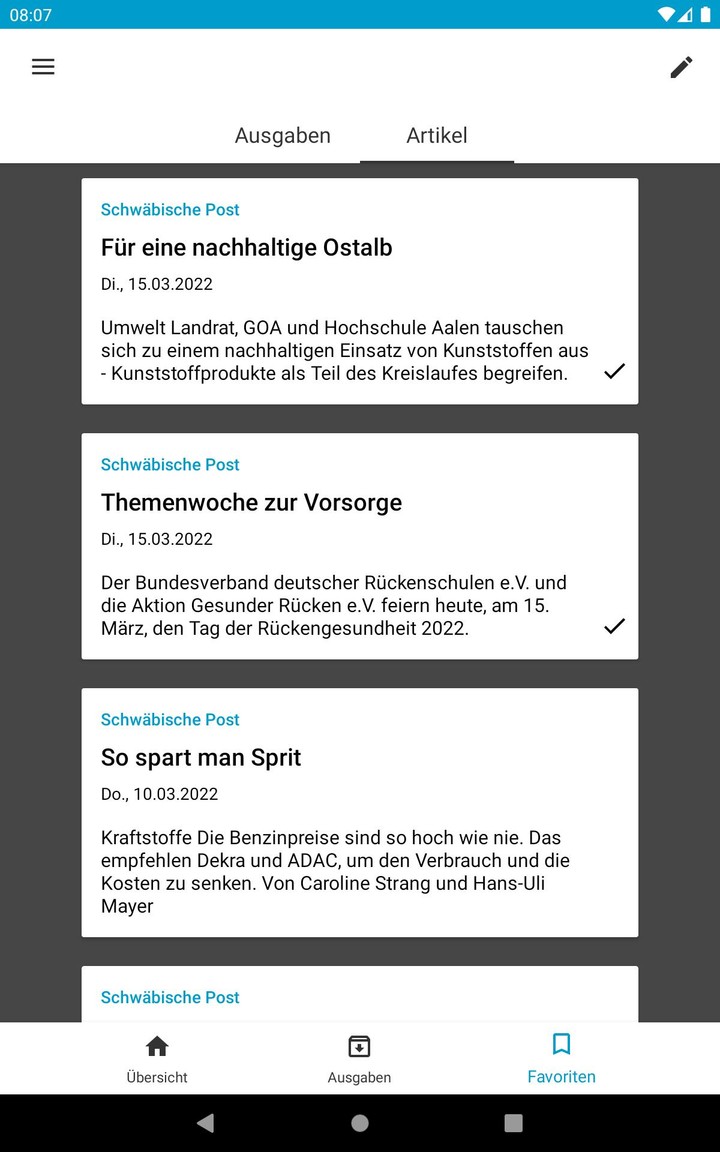
Task: Select the Ausgaben download-box icon
Action: [359, 1046]
